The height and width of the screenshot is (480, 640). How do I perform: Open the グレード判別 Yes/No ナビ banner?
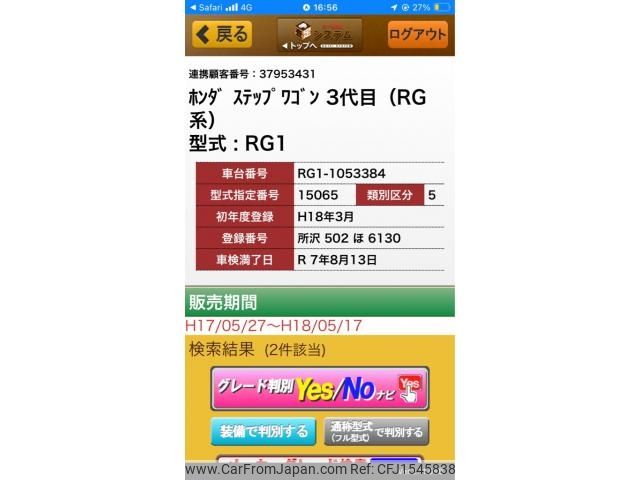[x=320, y=388]
